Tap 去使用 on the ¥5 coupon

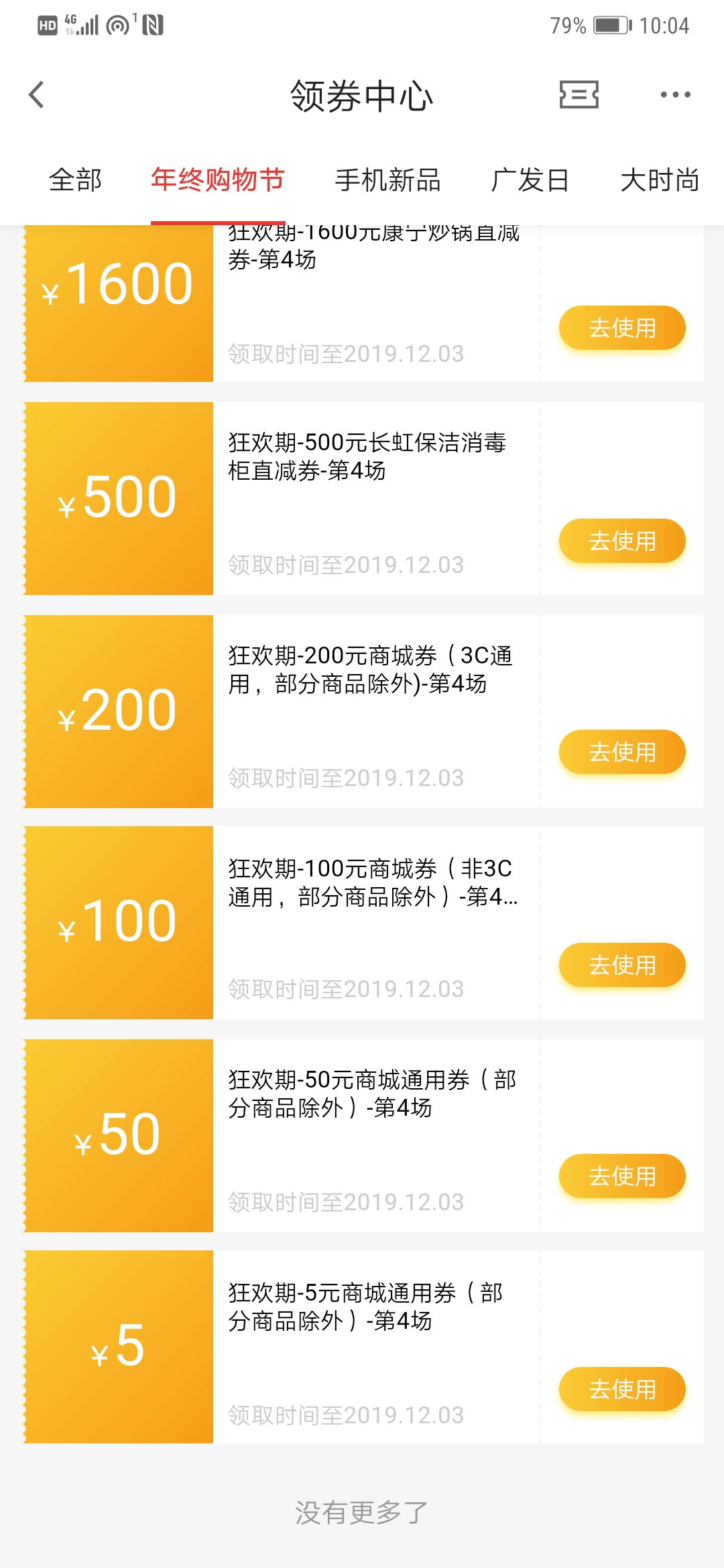tap(622, 1389)
